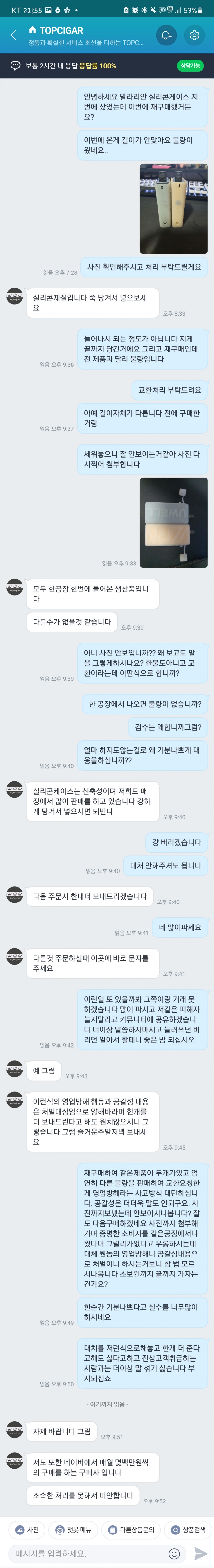Send the message with the arrow
214x1568 pixels.
[x=200, y=1553]
